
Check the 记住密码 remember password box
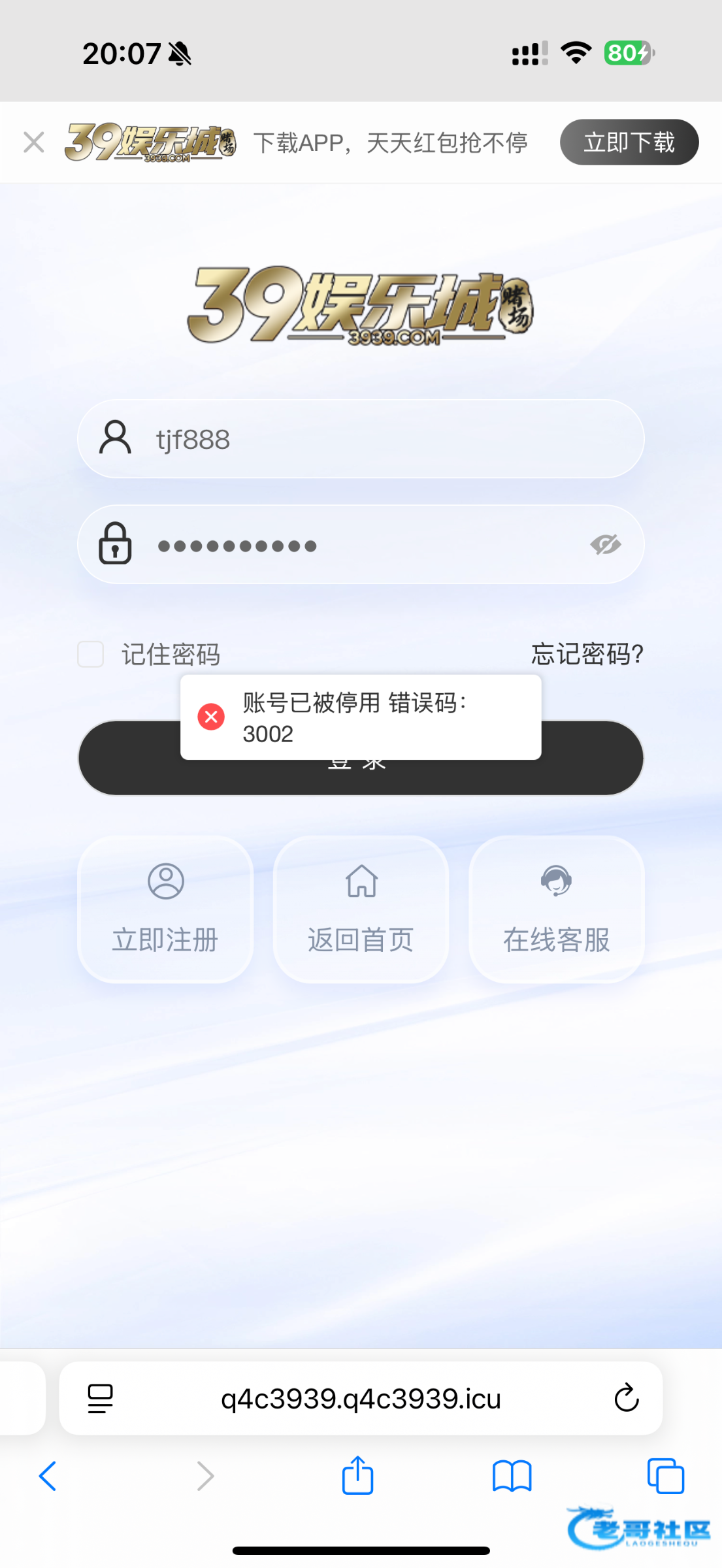[91, 654]
